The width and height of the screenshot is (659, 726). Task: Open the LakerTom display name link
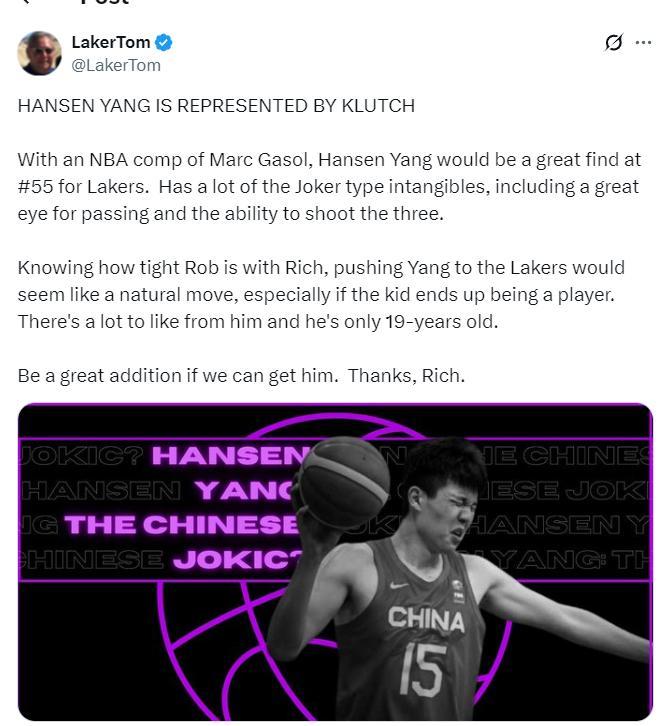(110, 42)
